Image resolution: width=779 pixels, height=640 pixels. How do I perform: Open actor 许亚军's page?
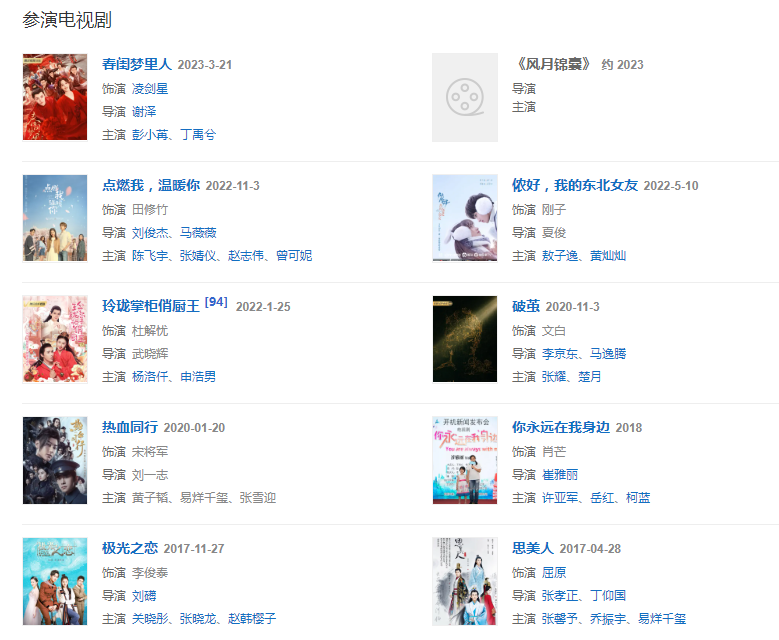(x=561, y=498)
